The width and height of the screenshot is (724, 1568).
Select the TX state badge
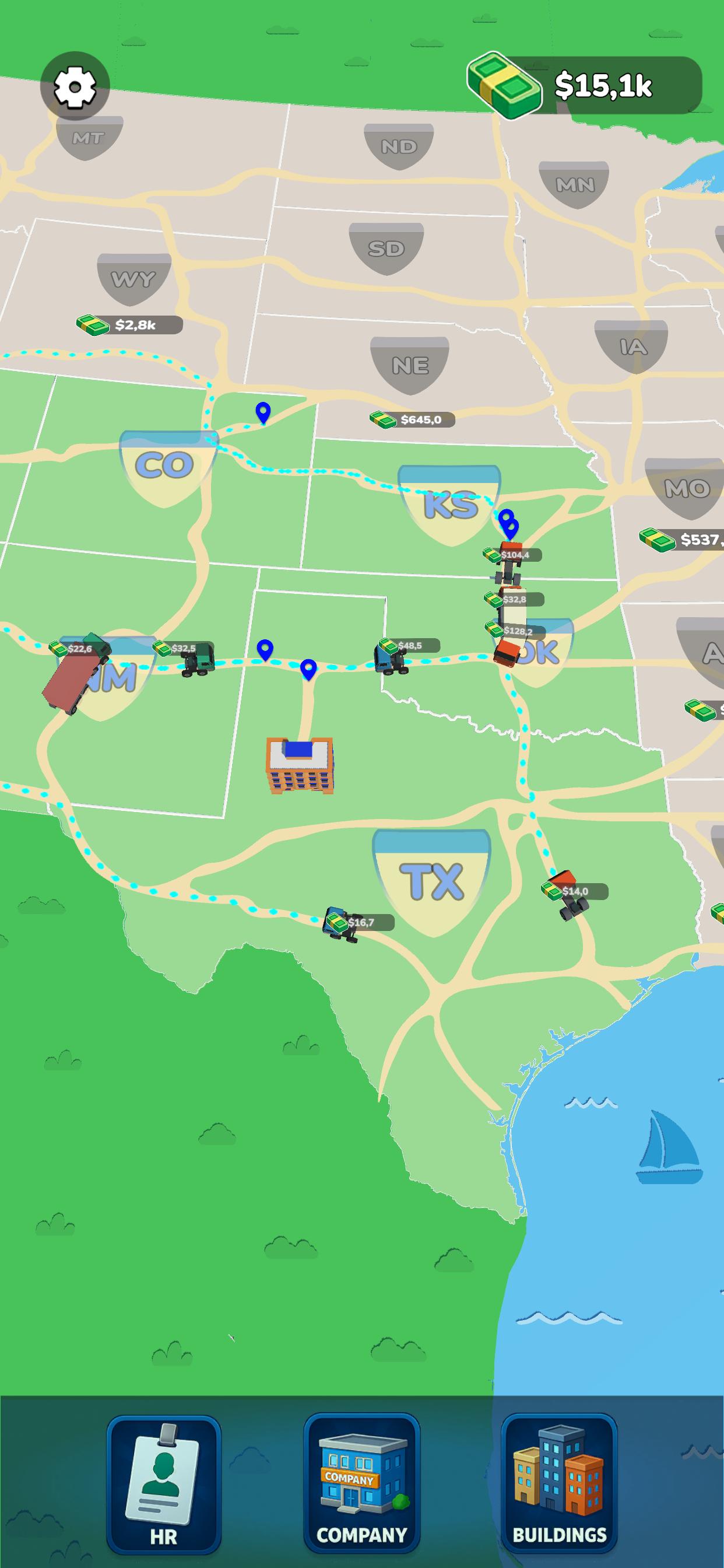(431, 882)
